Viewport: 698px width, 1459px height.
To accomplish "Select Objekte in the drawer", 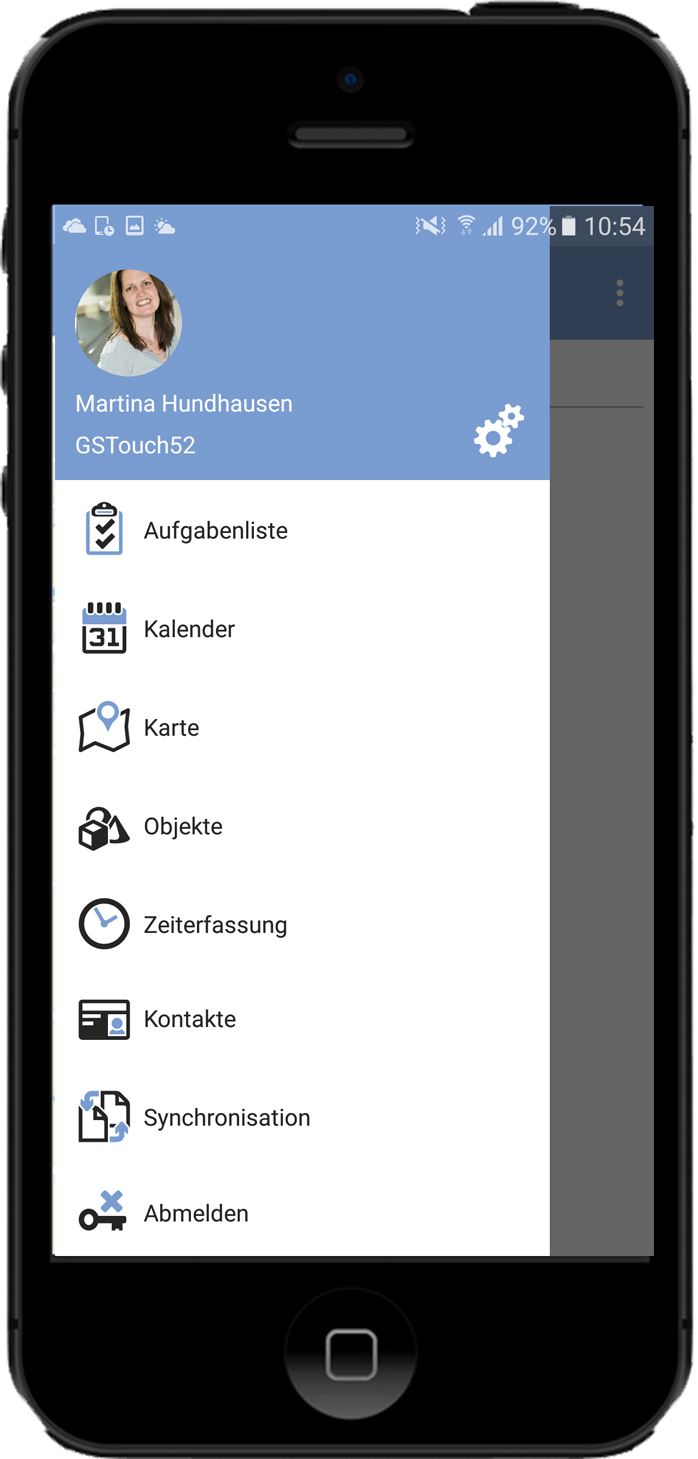I will pos(183,827).
